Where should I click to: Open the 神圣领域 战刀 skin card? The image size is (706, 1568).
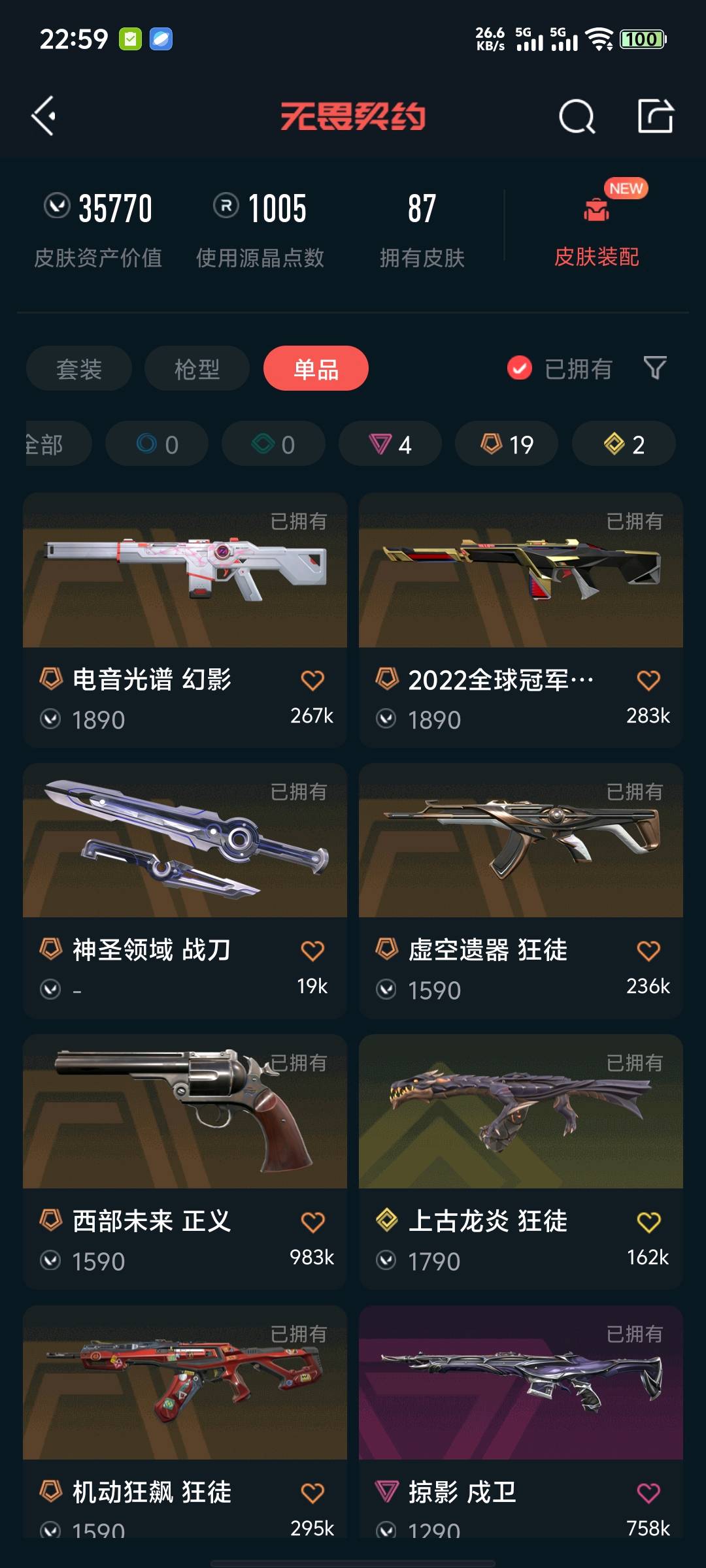[x=185, y=890]
